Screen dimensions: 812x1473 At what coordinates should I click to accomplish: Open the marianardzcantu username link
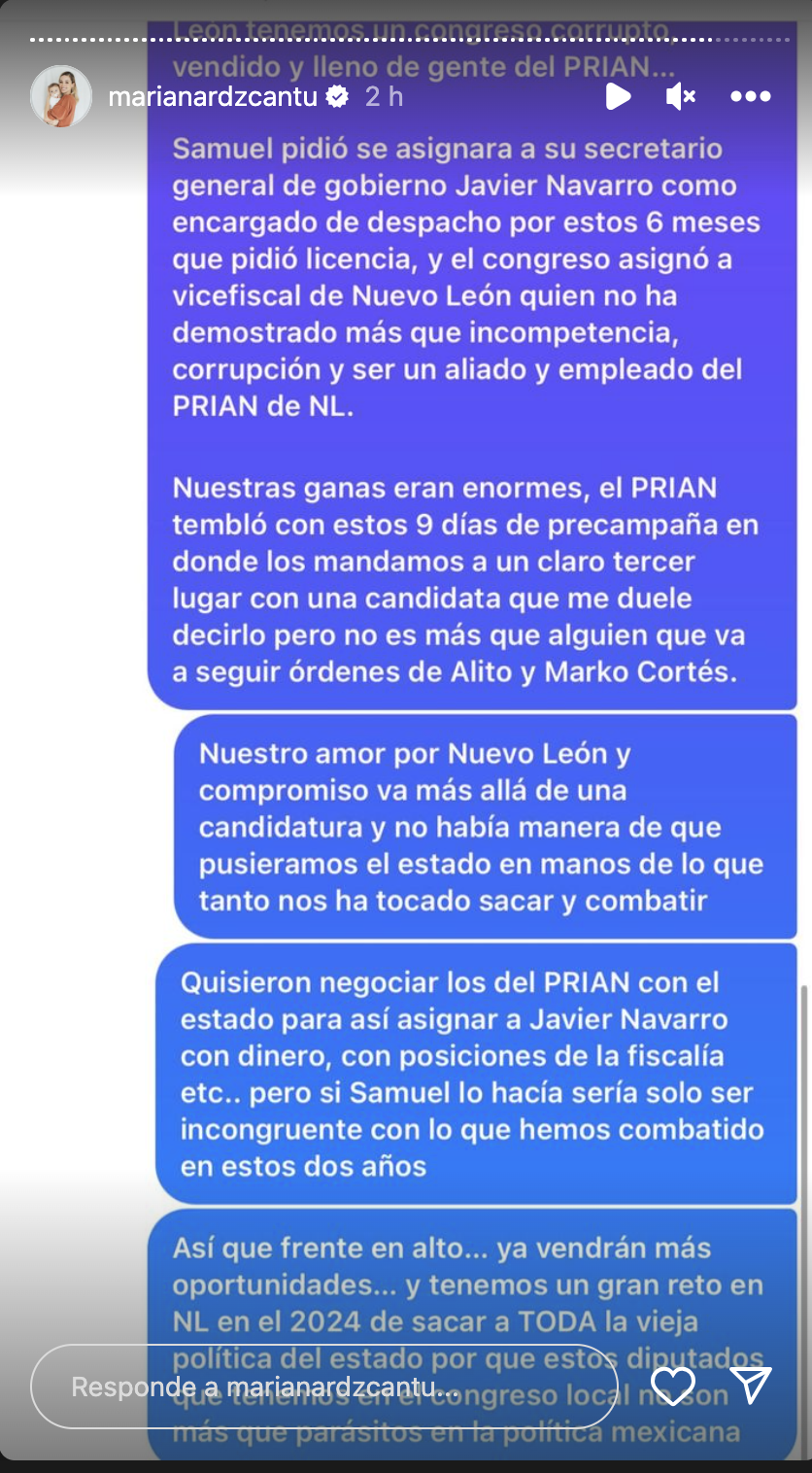coord(215,96)
